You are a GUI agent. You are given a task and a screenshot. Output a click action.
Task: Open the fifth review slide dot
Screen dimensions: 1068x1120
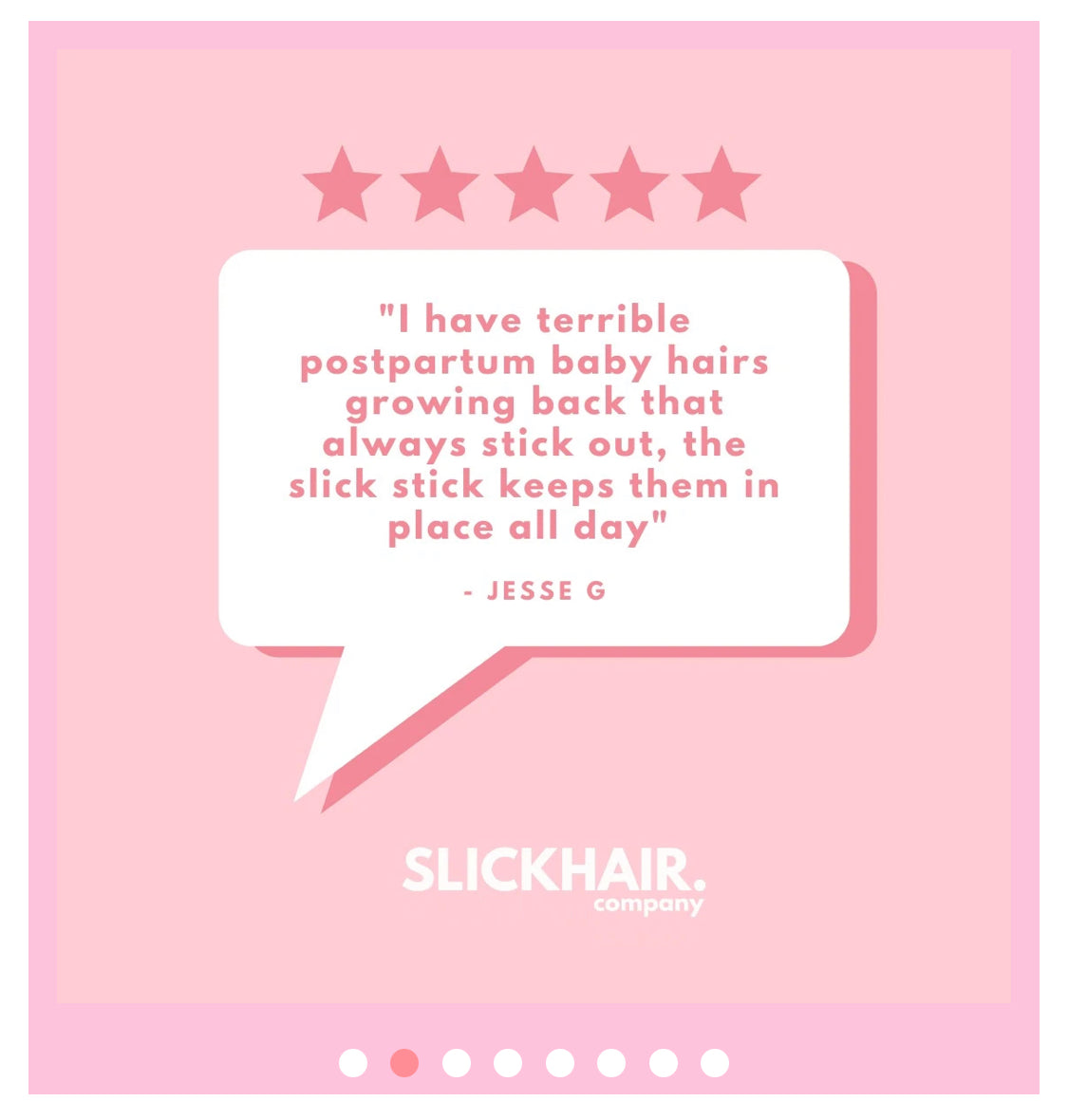[560, 1063]
